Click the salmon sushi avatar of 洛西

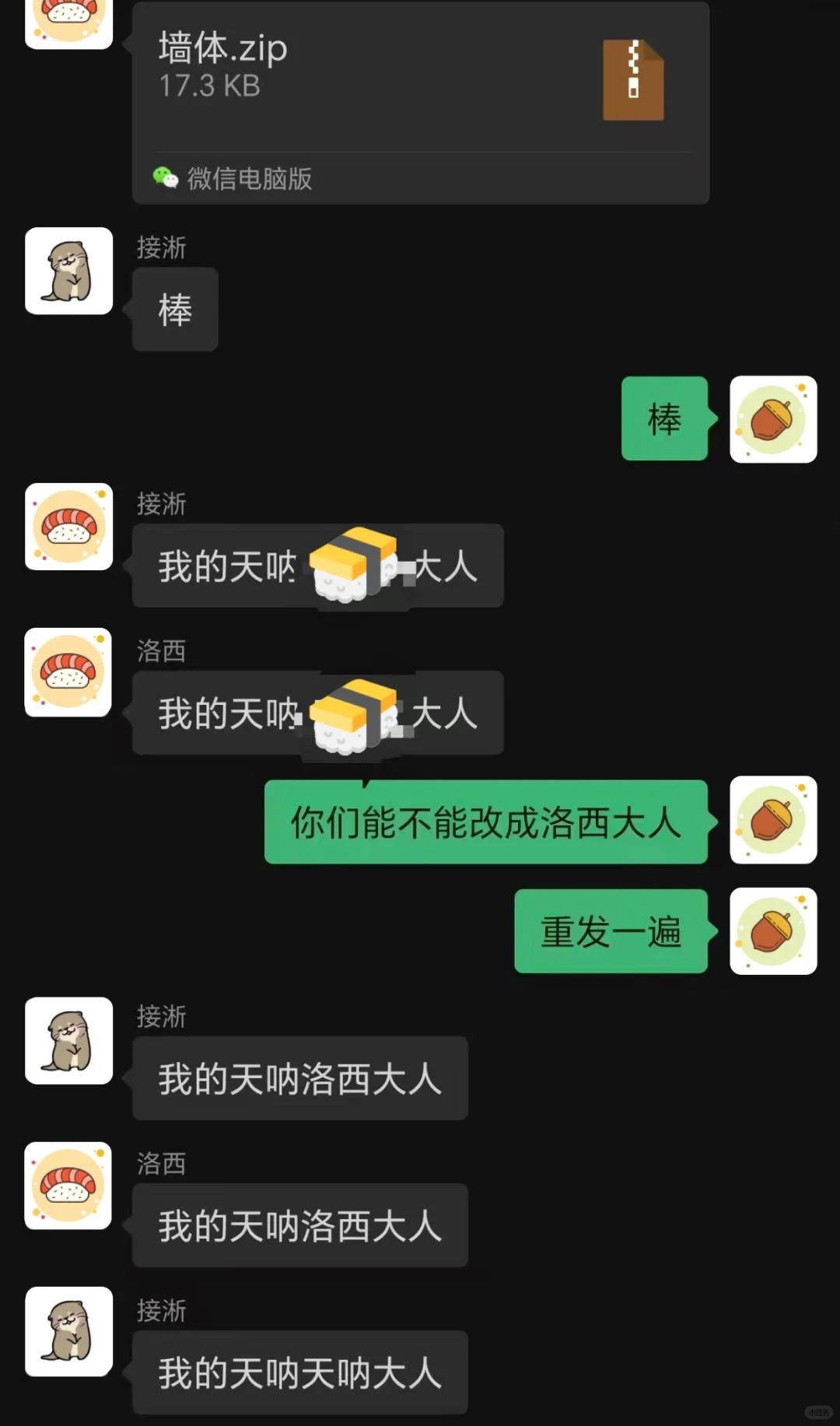point(68,674)
